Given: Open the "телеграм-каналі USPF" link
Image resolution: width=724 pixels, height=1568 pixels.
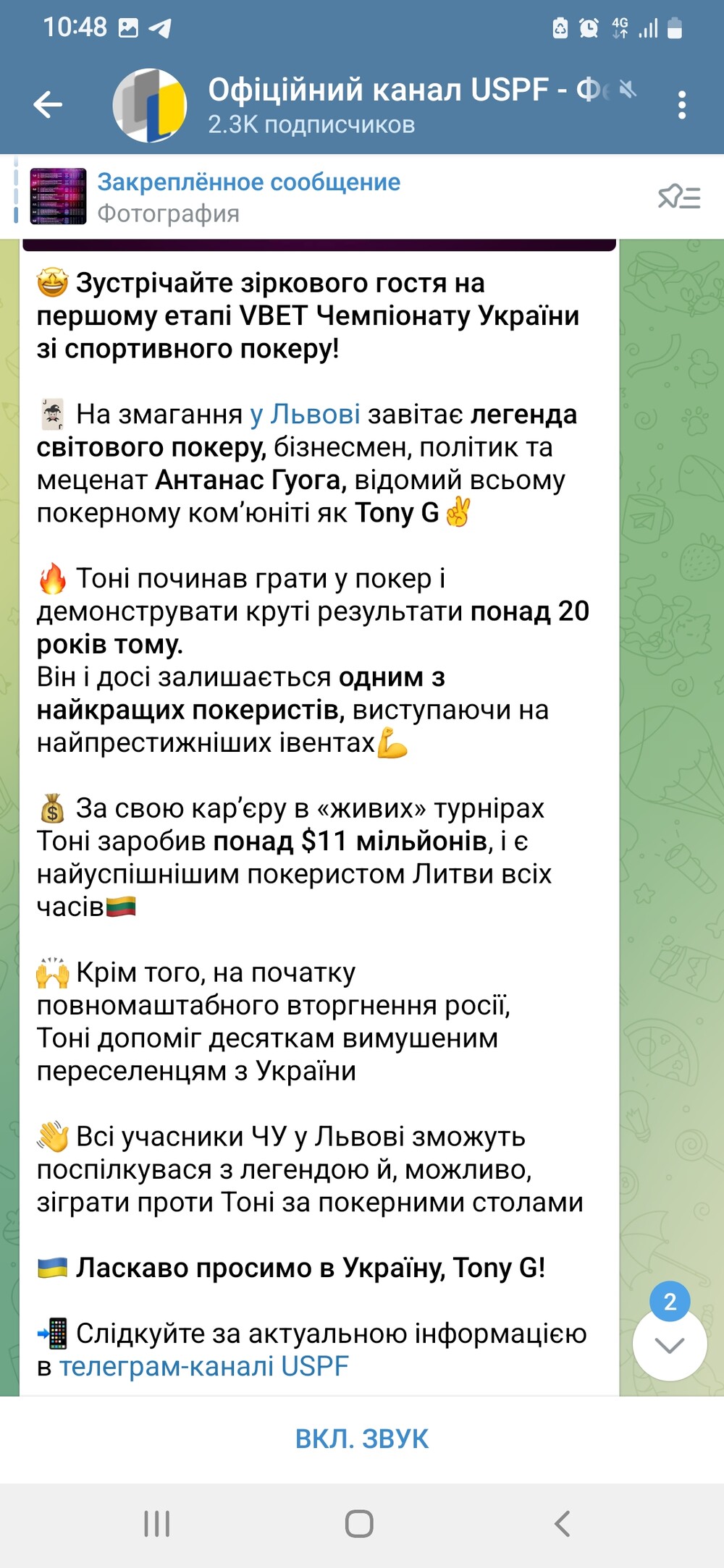Looking at the screenshot, I should [203, 1366].
